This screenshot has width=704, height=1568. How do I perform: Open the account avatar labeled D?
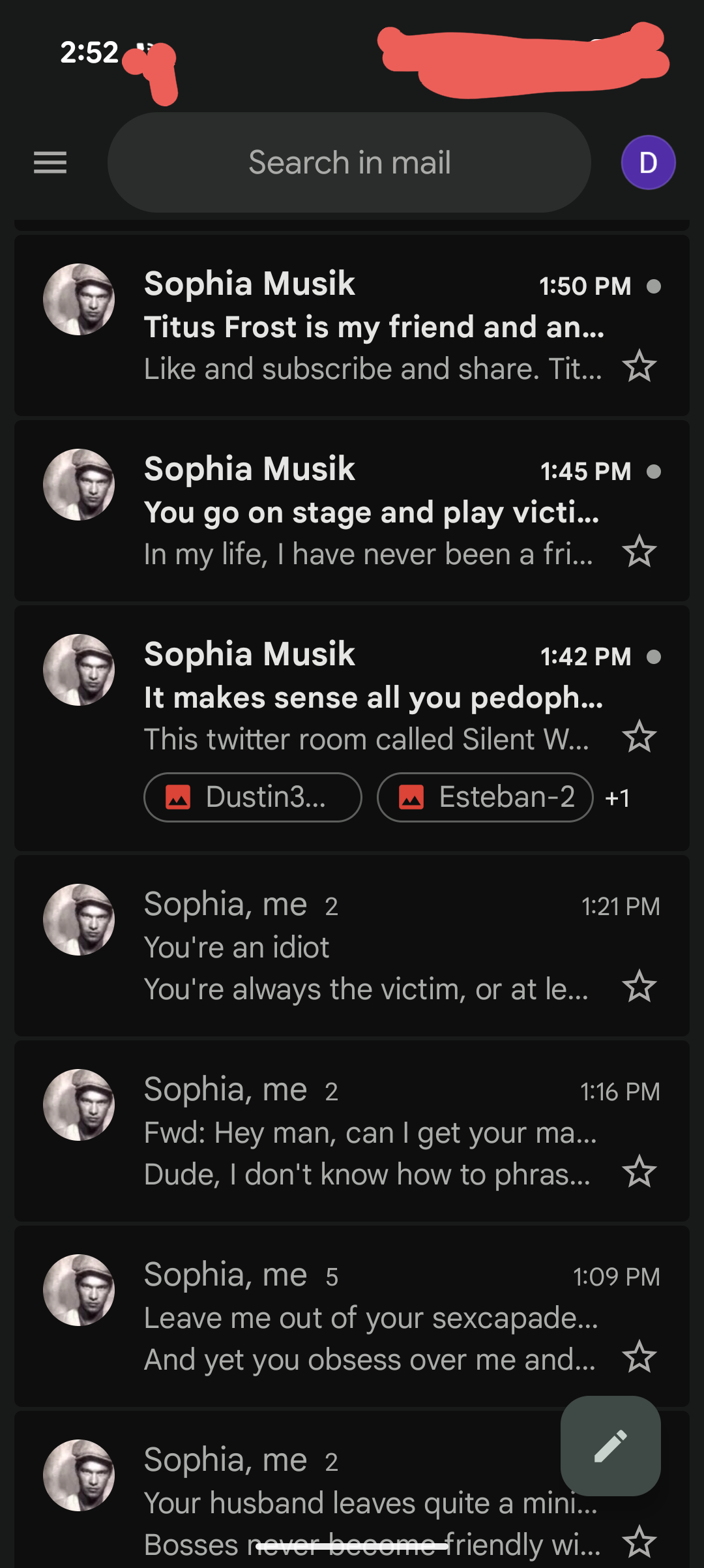tap(648, 162)
